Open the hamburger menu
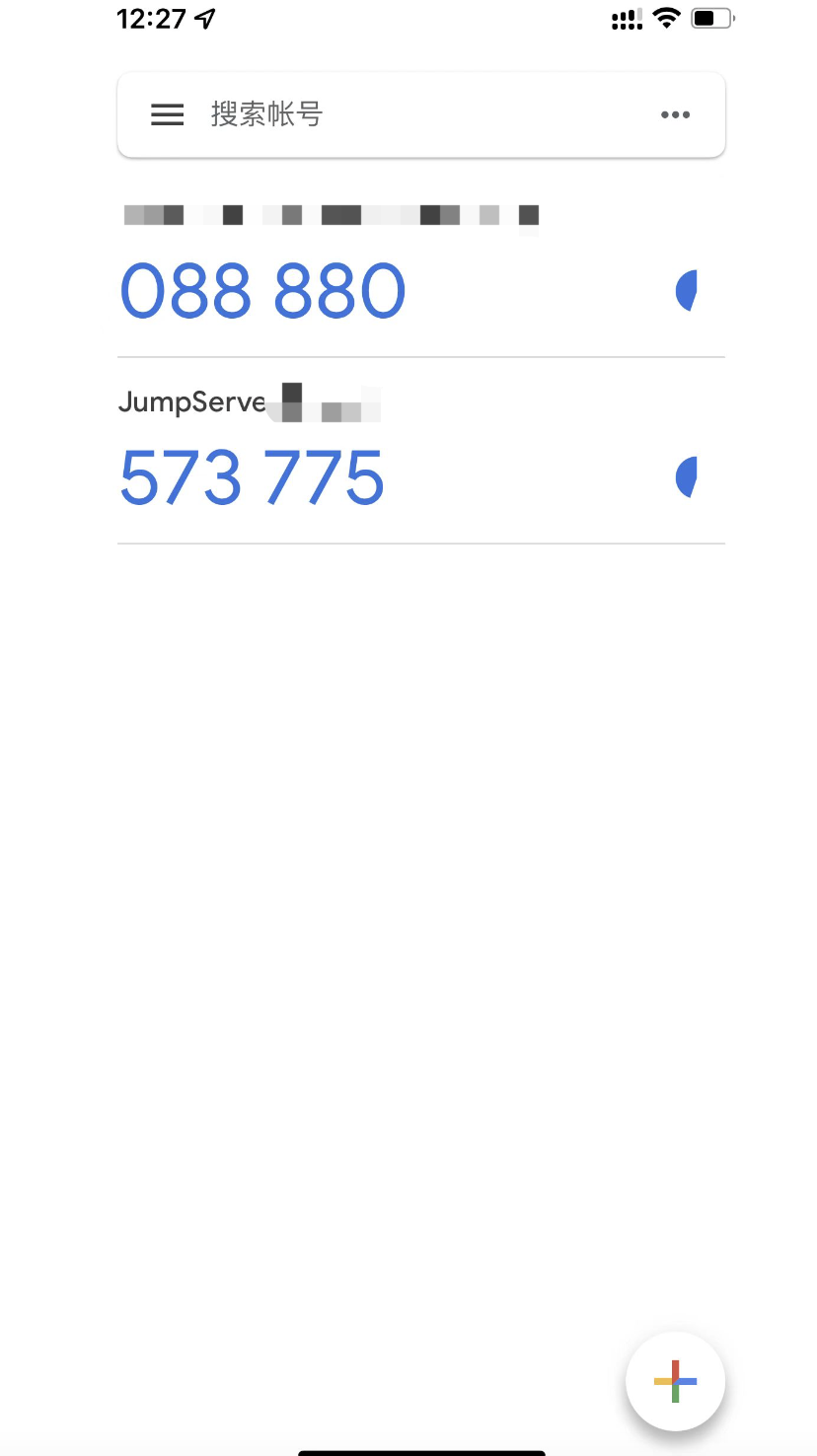 click(167, 115)
